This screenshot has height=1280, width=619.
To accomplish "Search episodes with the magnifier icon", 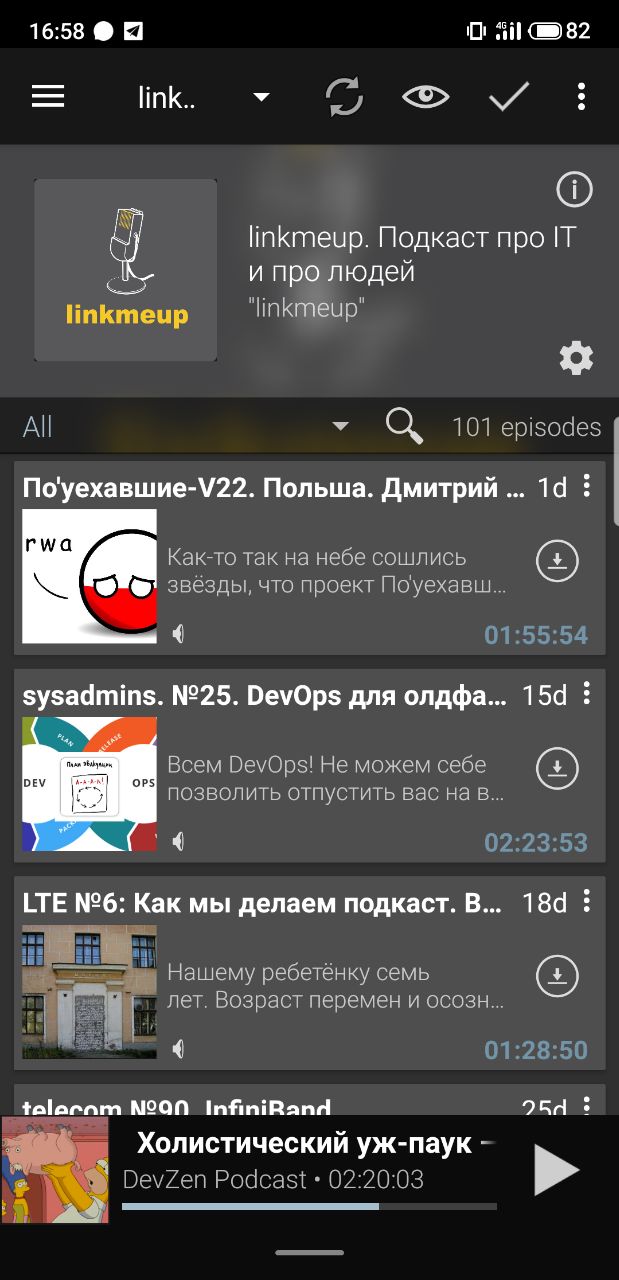I will (404, 426).
